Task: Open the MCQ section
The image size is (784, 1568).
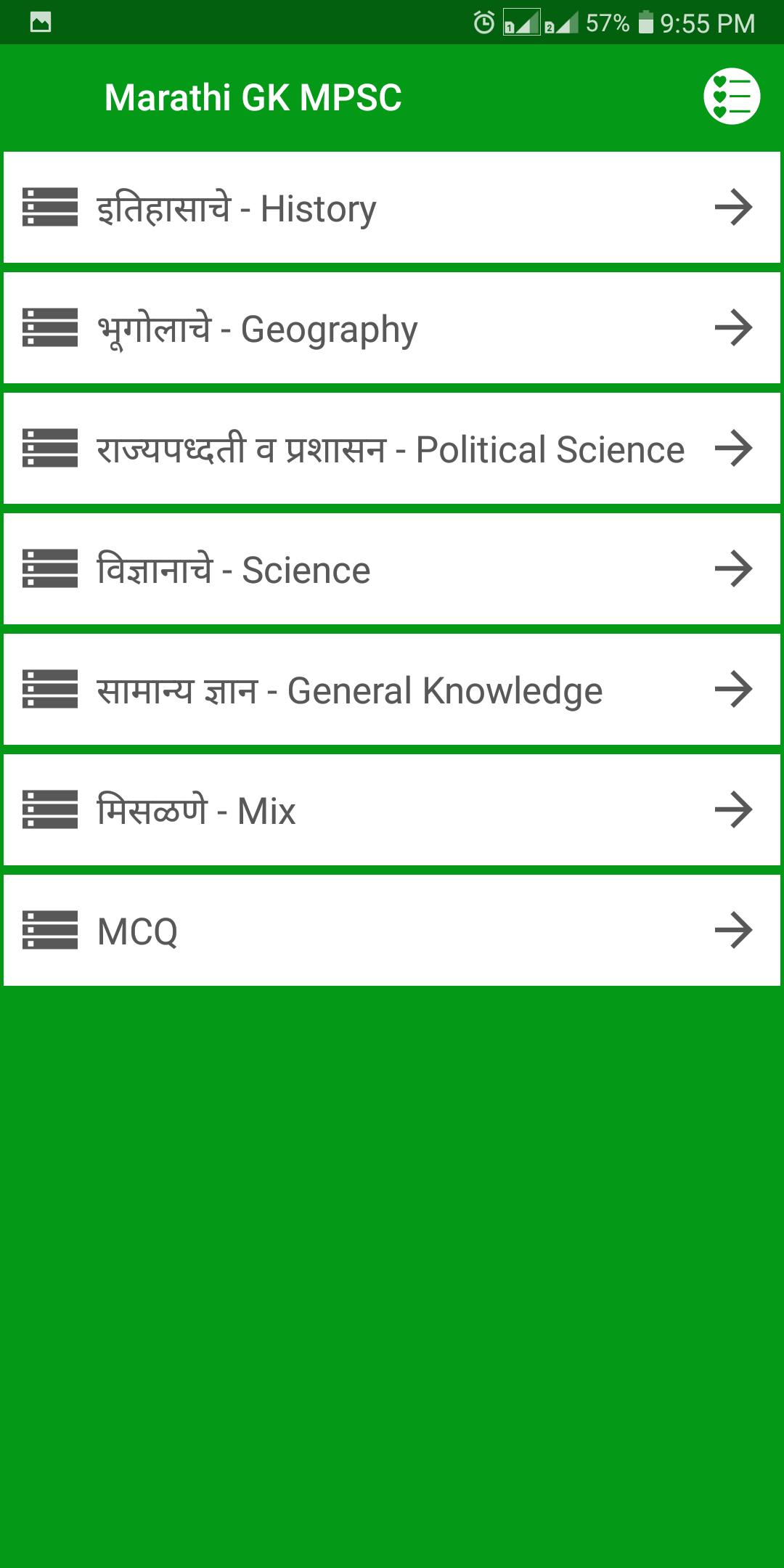Action: (392, 931)
